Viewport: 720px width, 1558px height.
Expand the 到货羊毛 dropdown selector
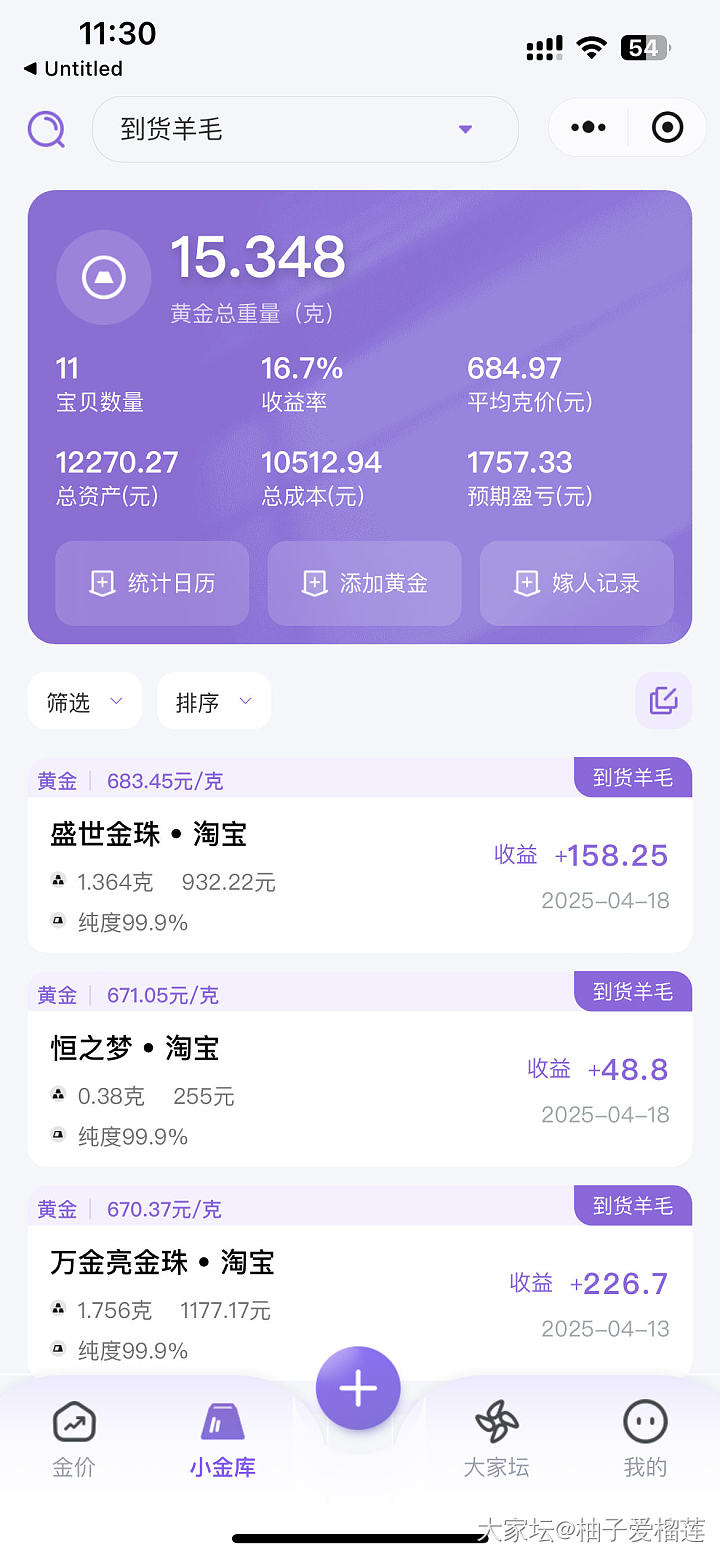click(x=305, y=129)
